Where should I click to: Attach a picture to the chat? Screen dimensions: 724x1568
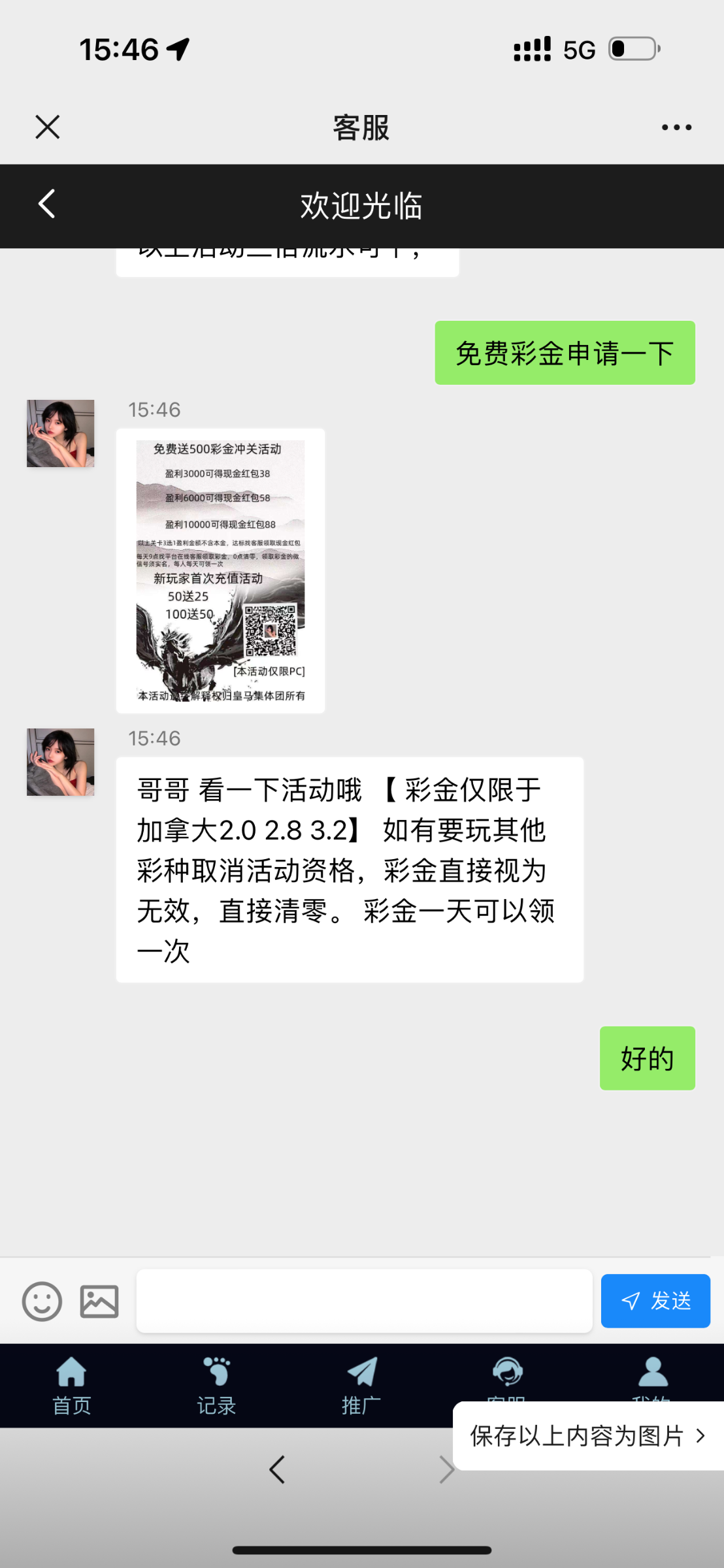tap(99, 1301)
